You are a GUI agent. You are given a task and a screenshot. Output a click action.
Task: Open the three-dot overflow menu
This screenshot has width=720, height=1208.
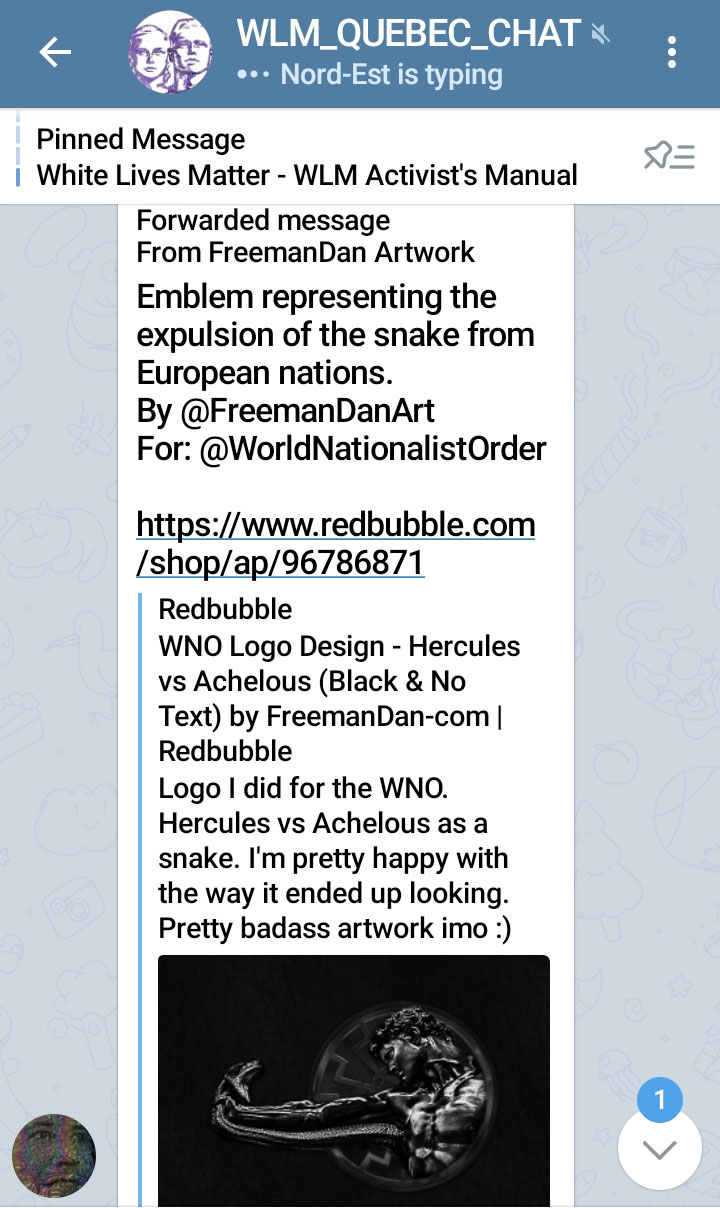[x=671, y=53]
